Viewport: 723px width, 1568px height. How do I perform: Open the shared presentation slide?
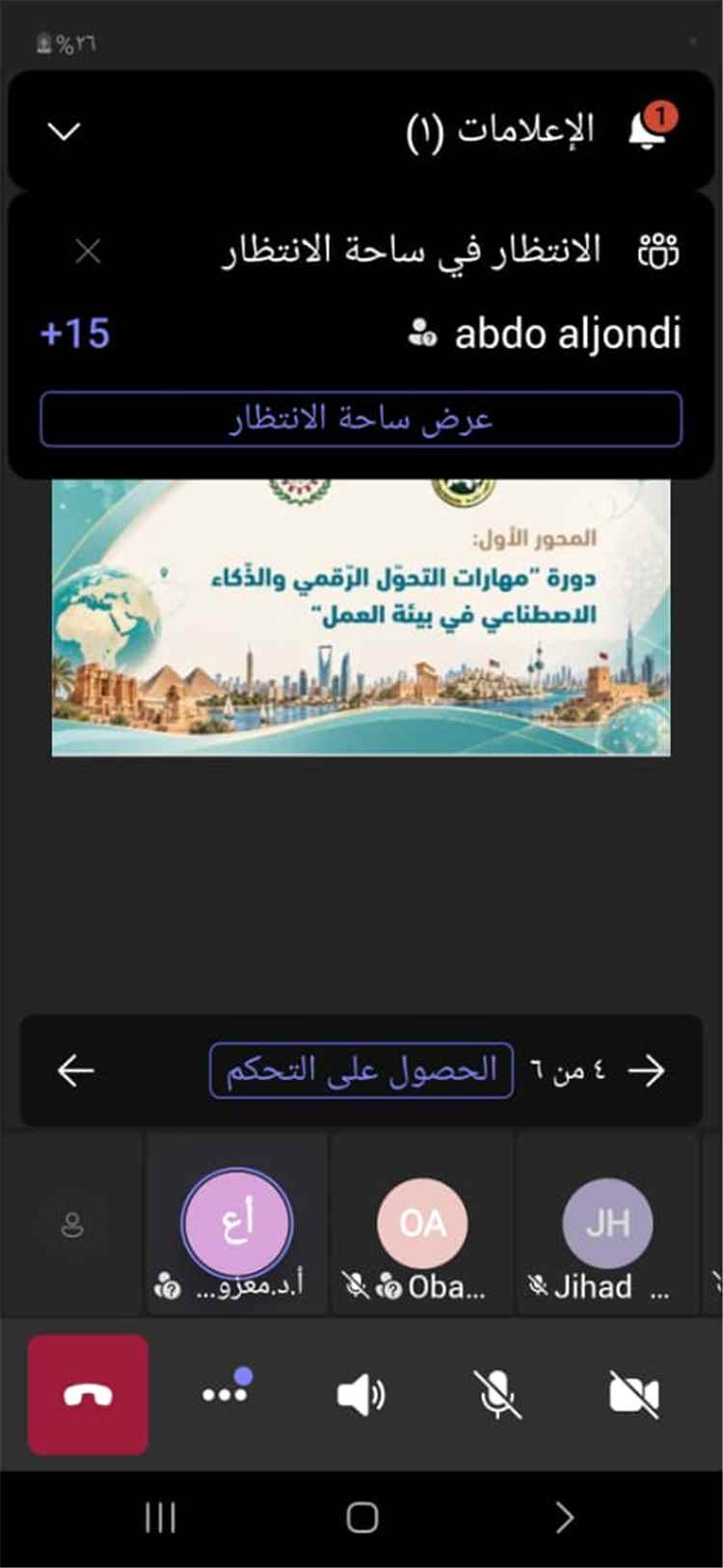click(361, 617)
